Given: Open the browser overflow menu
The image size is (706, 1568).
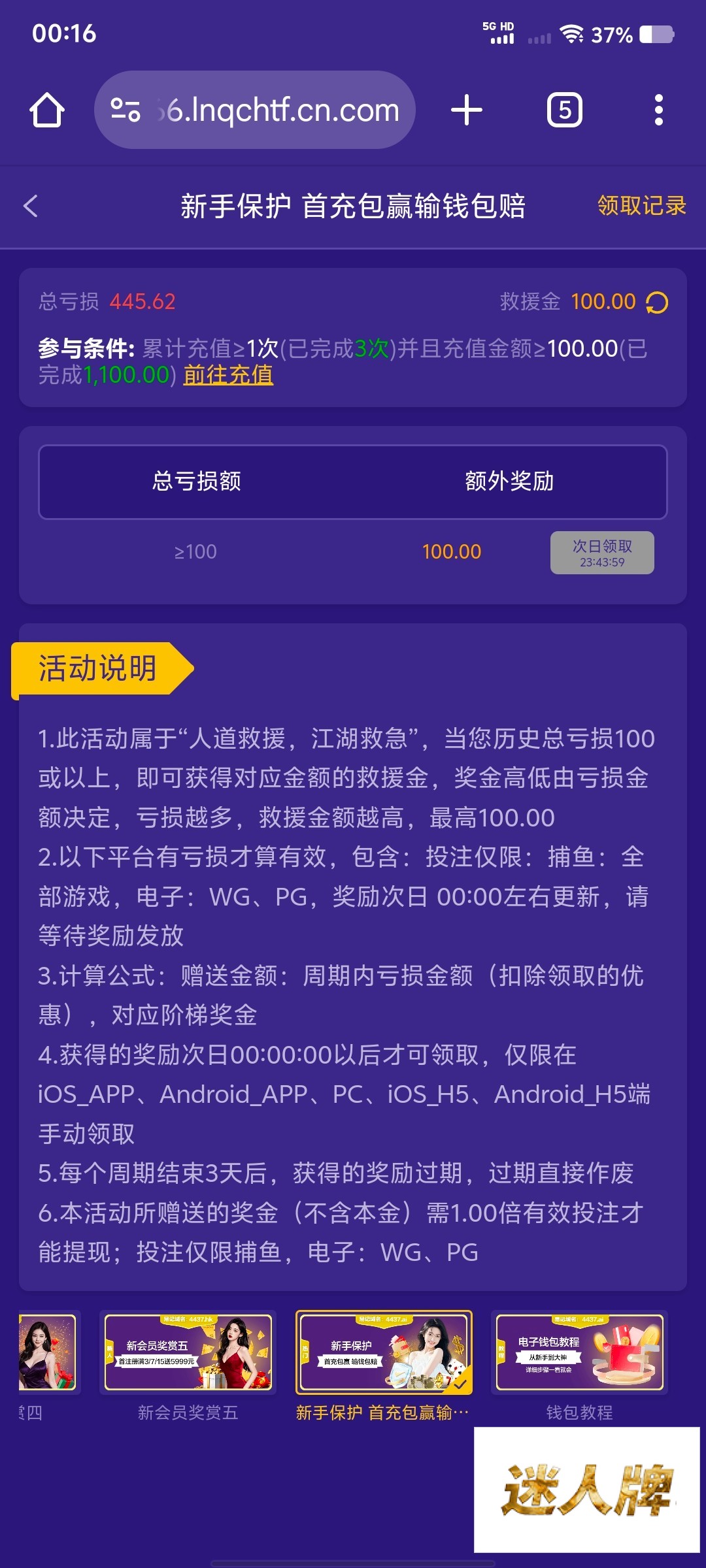Looking at the screenshot, I should (x=658, y=110).
